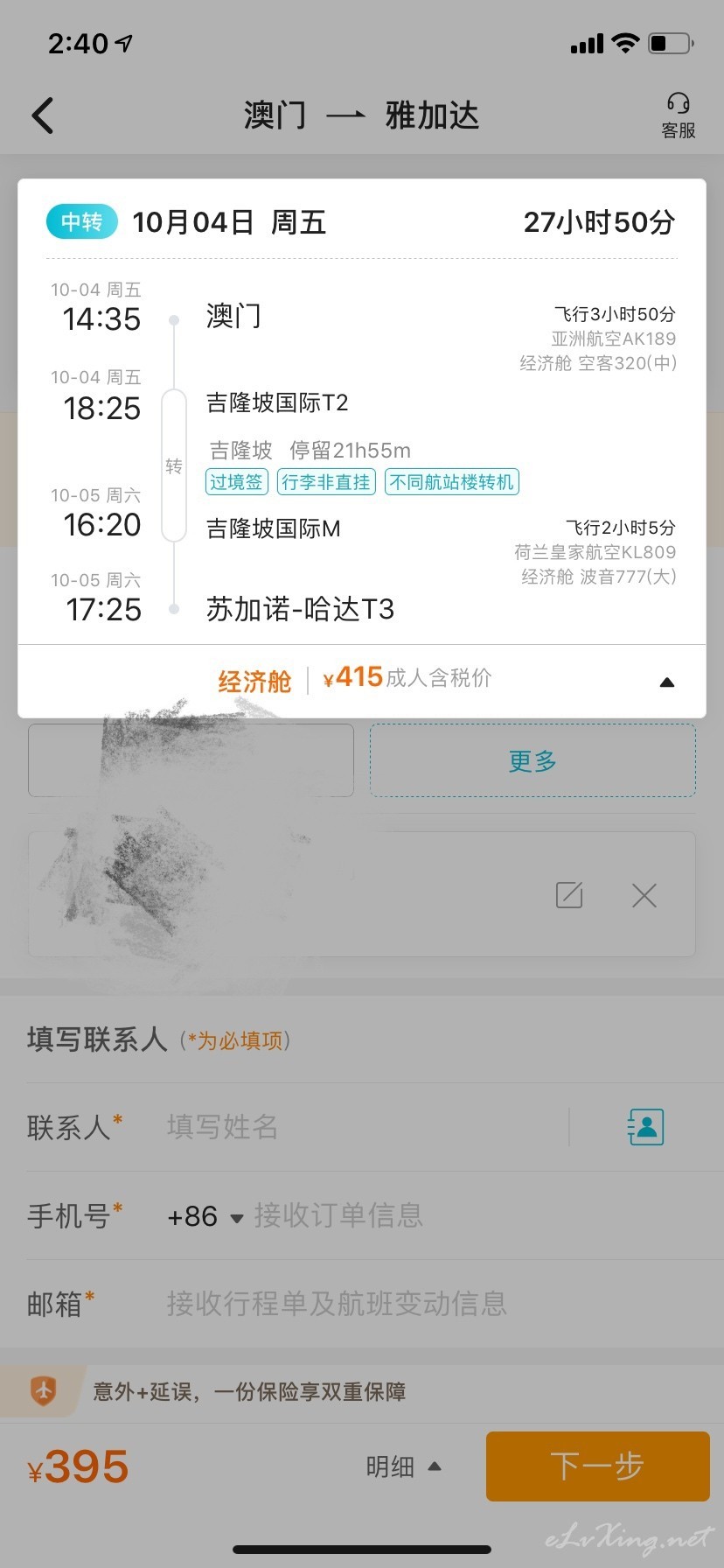The image size is (724, 1568).
Task: Edit the passenger entry via pencil icon
Action: tap(569, 895)
